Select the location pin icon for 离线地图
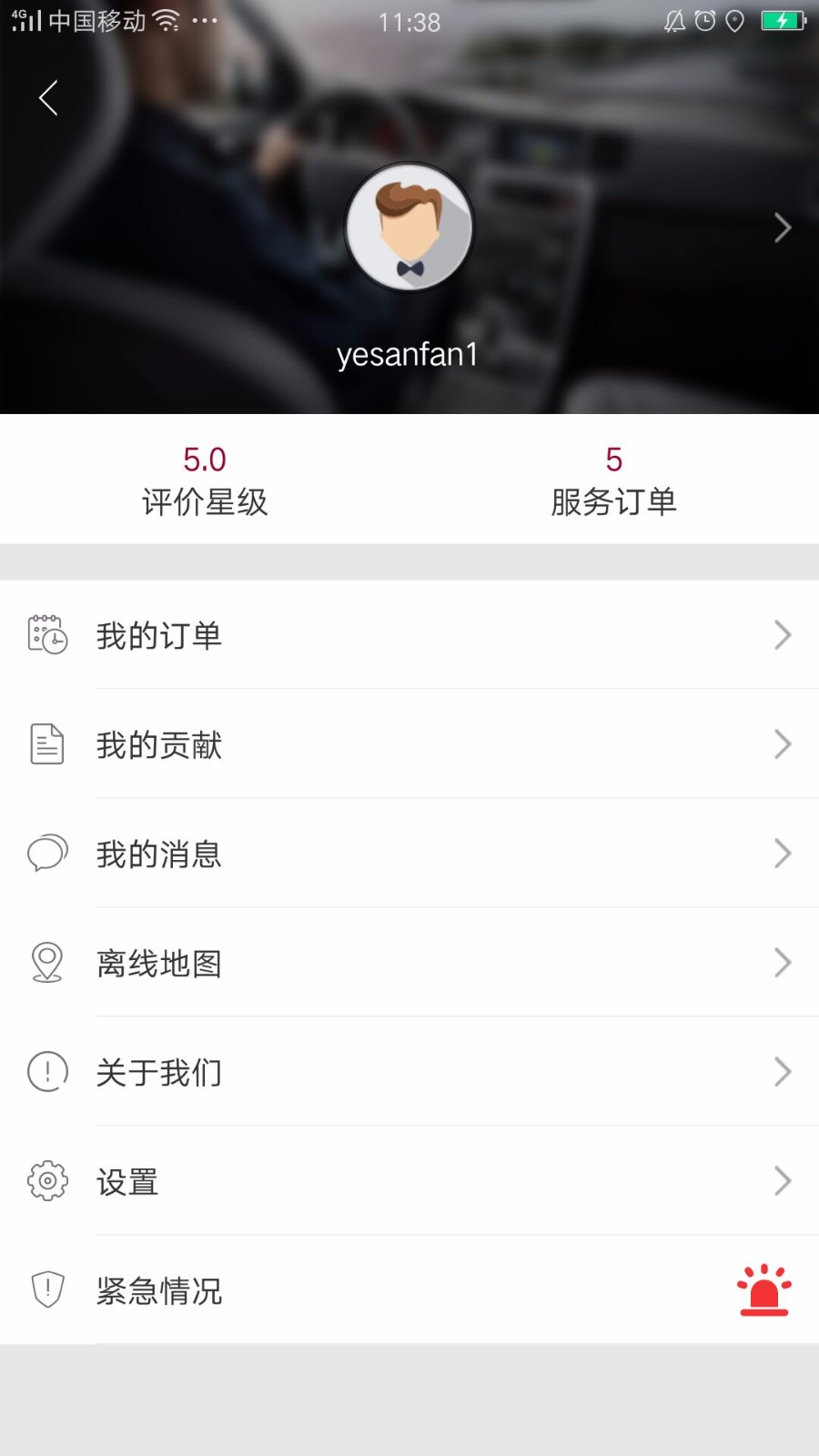Image resolution: width=819 pixels, height=1456 pixels. (46, 962)
